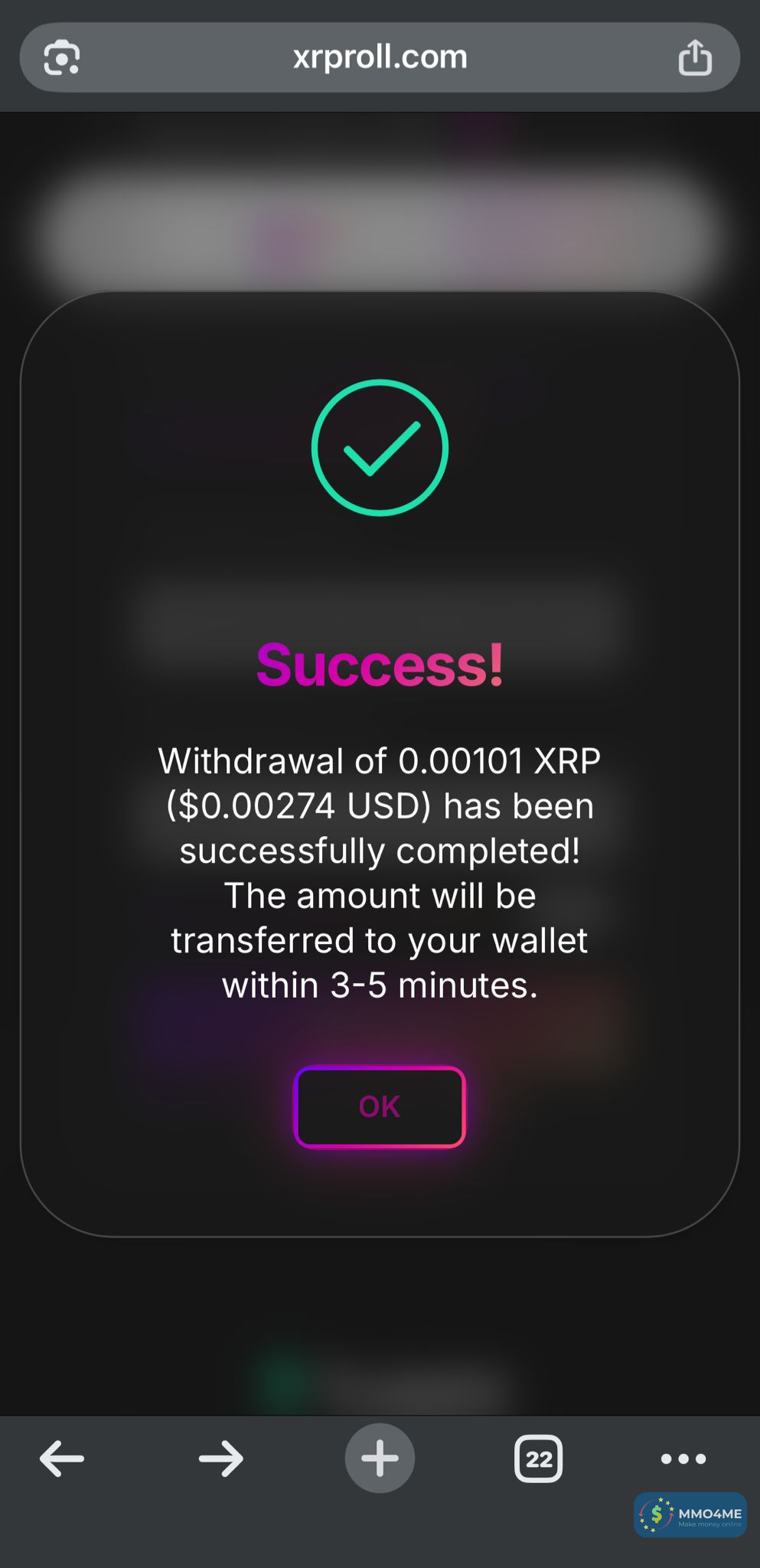The width and height of the screenshot is (760, 1568).
Task: Go back to the previous page
Action: point(62,1459)
